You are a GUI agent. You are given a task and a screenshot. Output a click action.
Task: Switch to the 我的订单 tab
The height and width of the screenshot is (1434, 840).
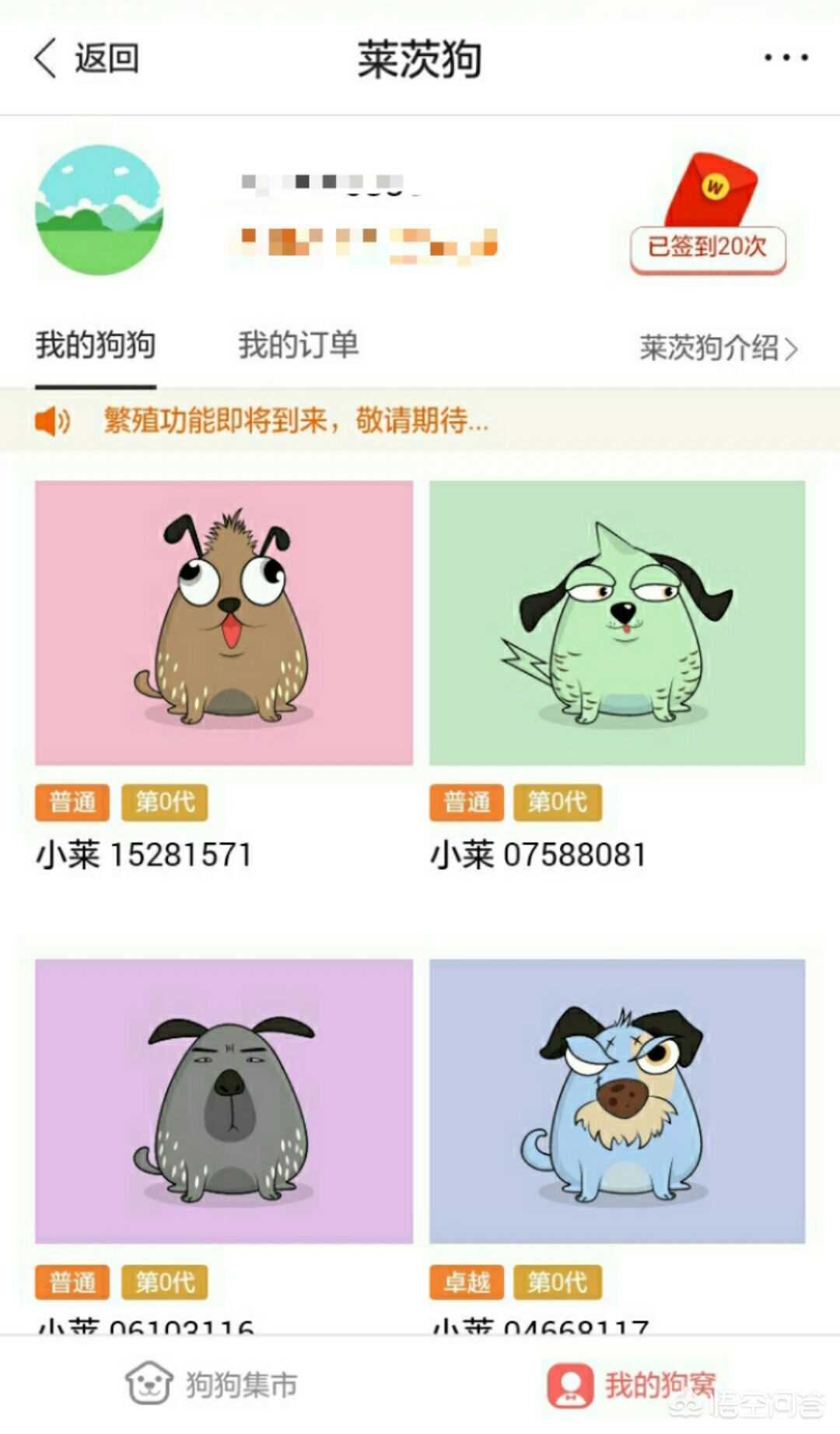[298, 345]
